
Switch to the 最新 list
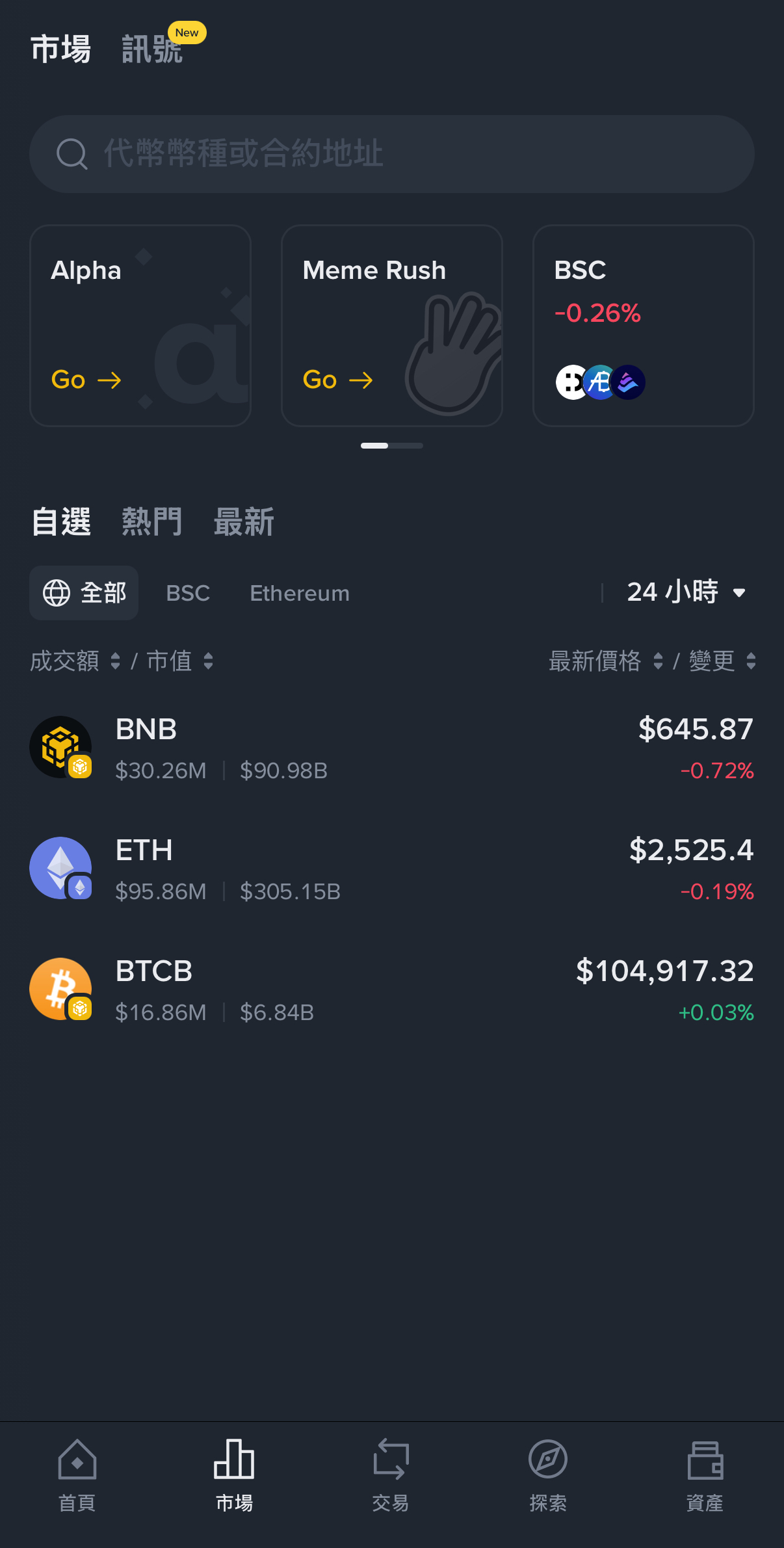[244, 522]
